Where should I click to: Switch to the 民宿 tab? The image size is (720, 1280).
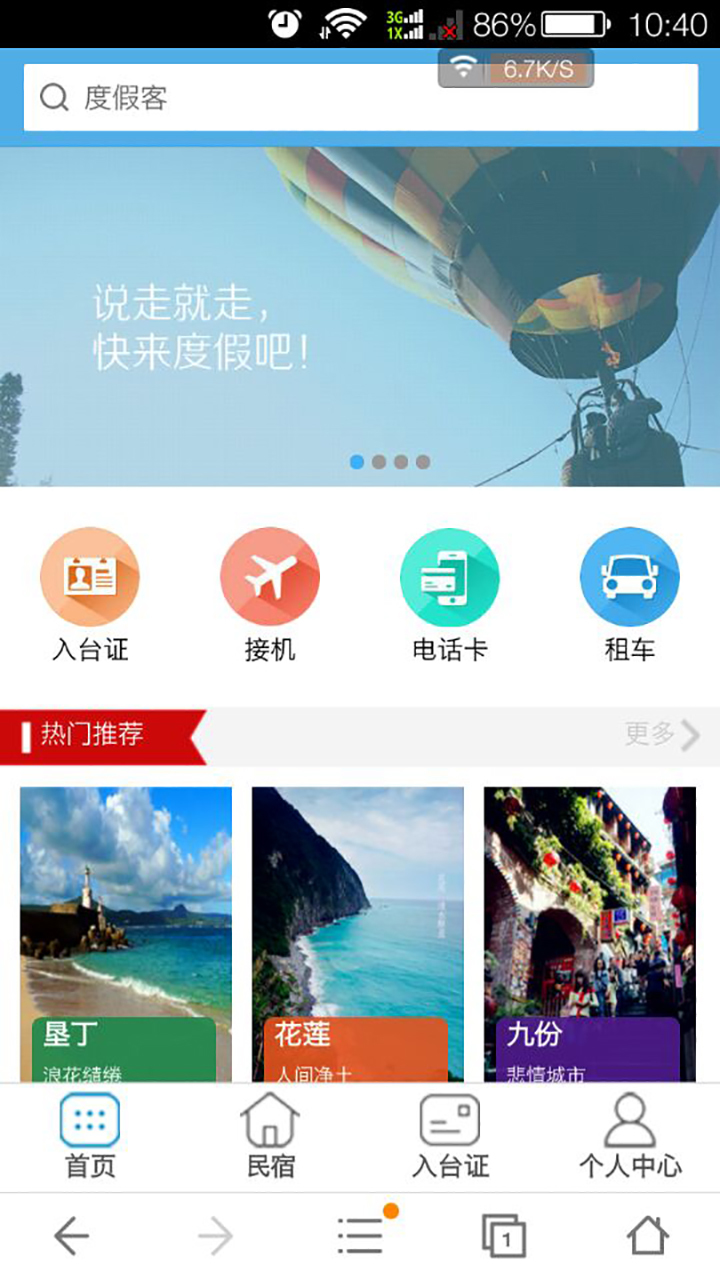click(x=270, y=1137)
